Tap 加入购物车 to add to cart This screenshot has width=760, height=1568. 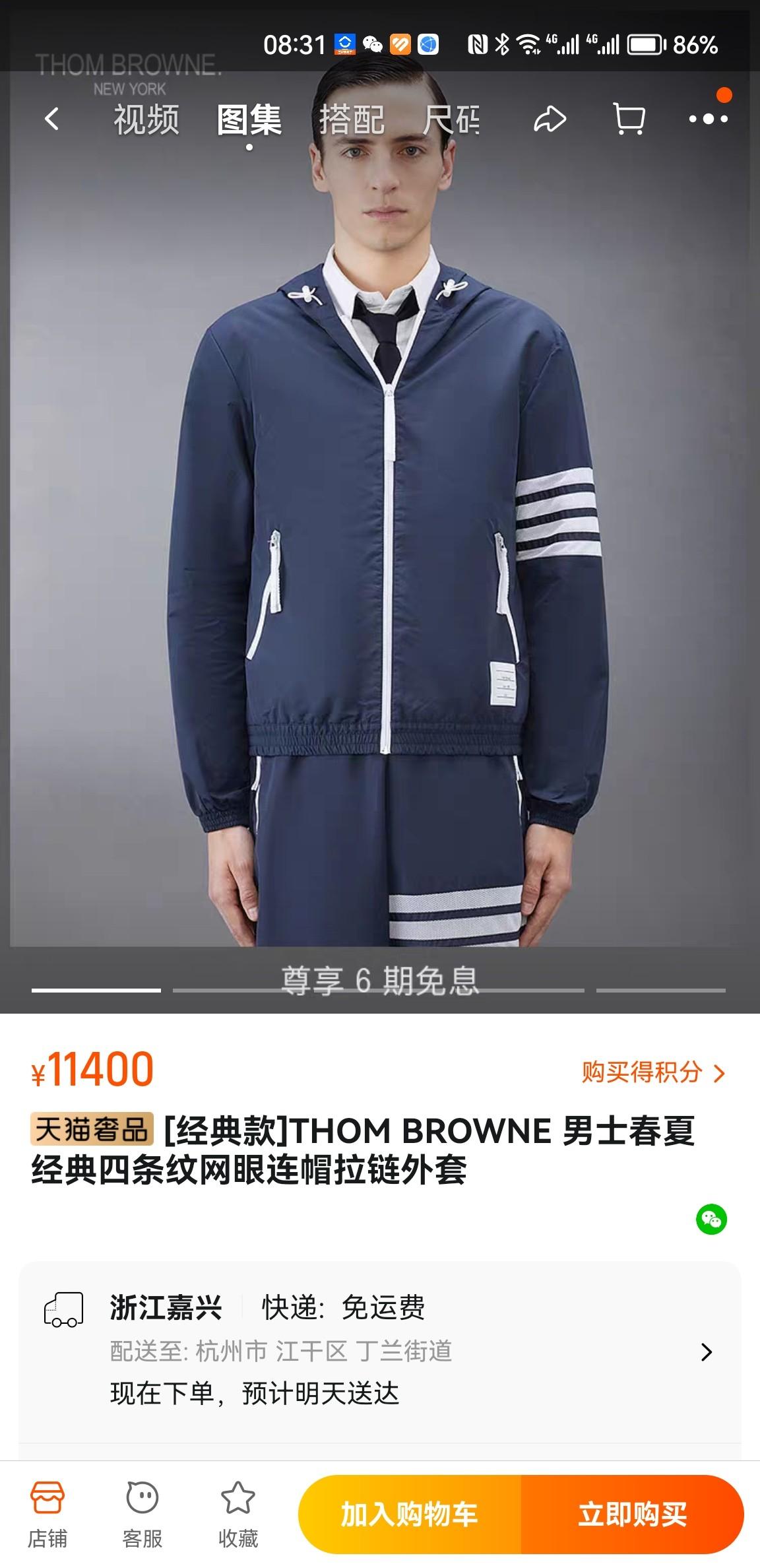(x=409, y=1514)
